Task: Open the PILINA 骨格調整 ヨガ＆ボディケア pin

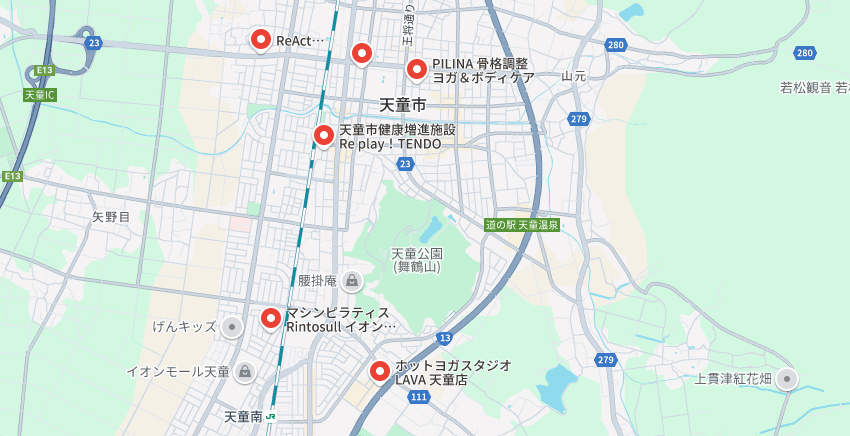Action: [x=417, y=68]
